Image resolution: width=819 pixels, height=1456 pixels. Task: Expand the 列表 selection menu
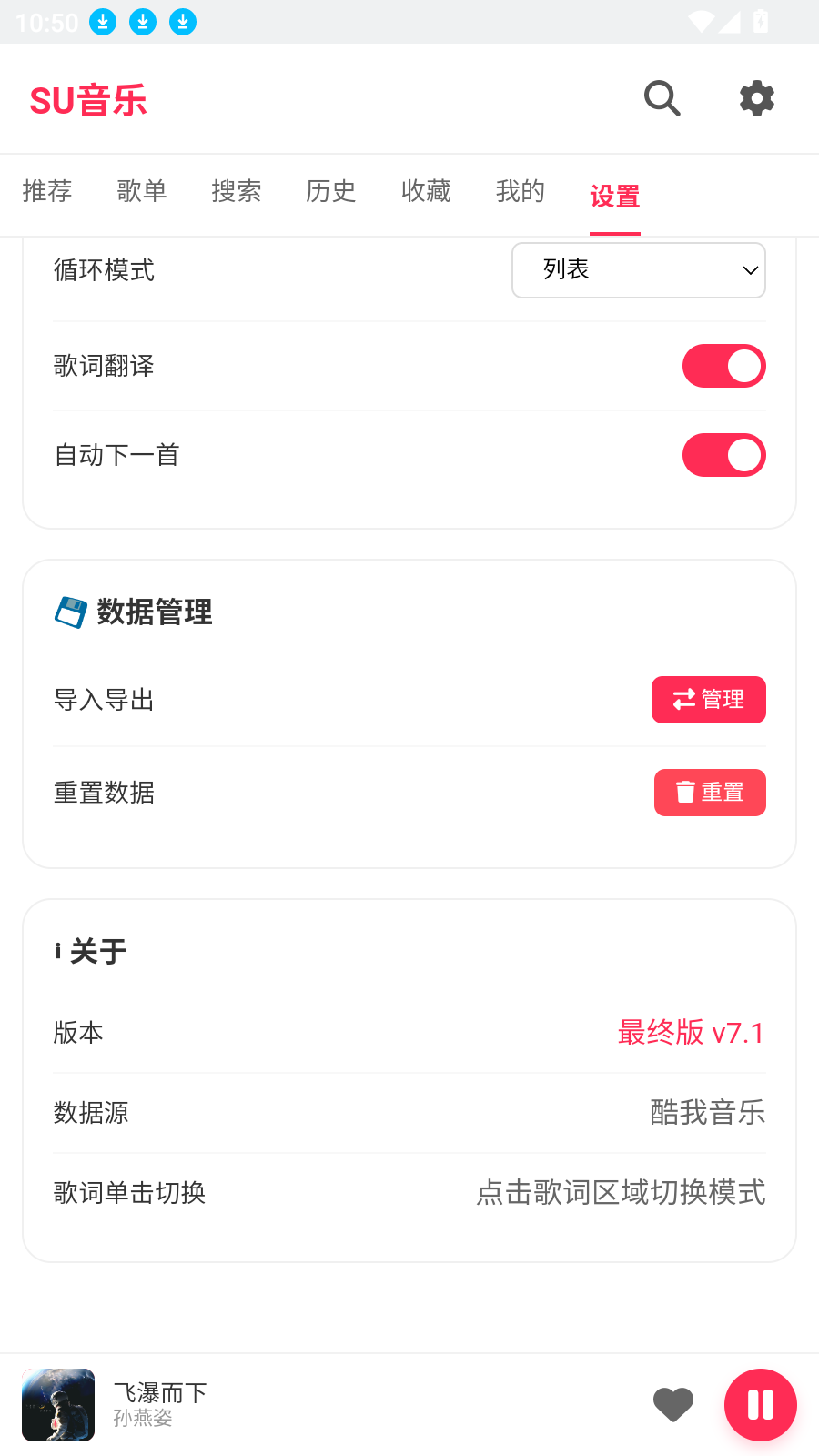638,270
